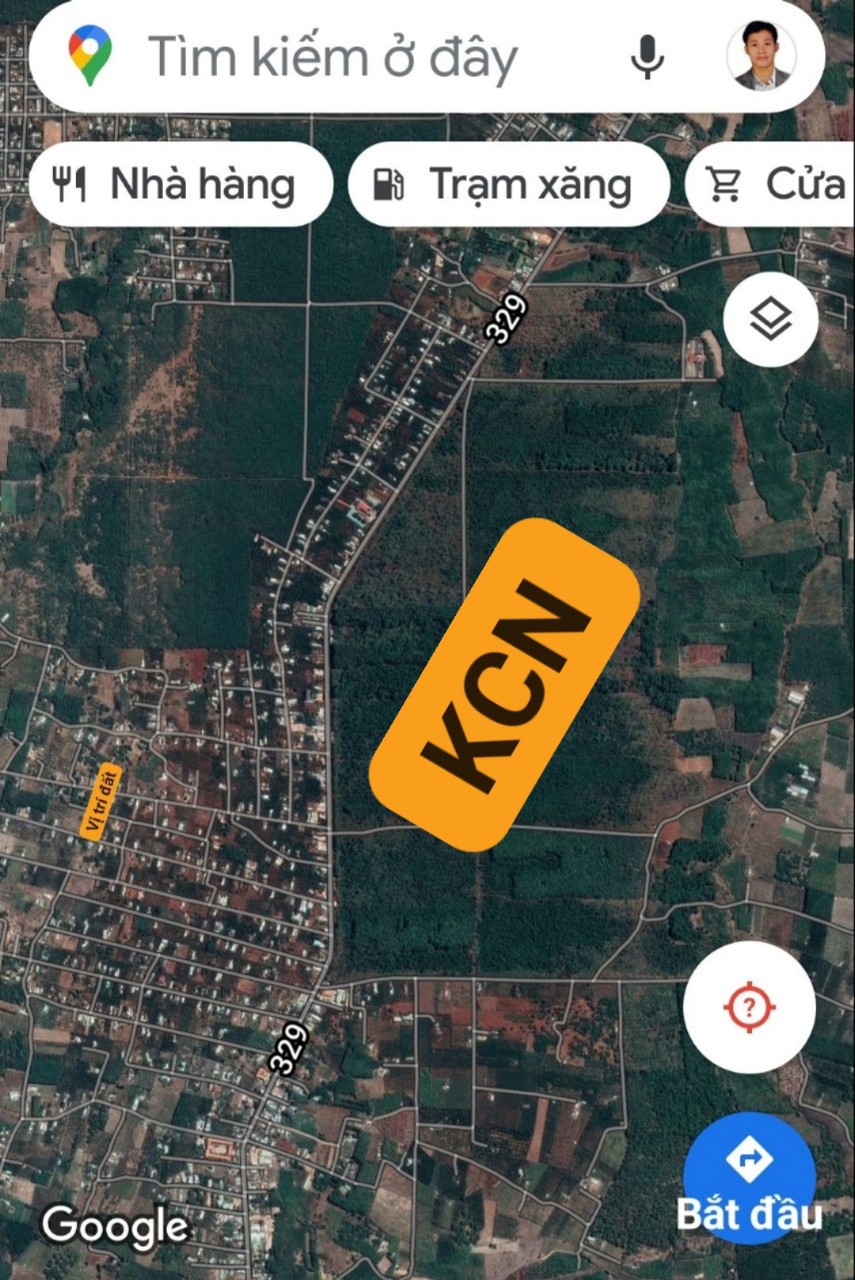Center the map on my location
Viewport: 855px width, 1280px height.
(x=749, y=1007)
